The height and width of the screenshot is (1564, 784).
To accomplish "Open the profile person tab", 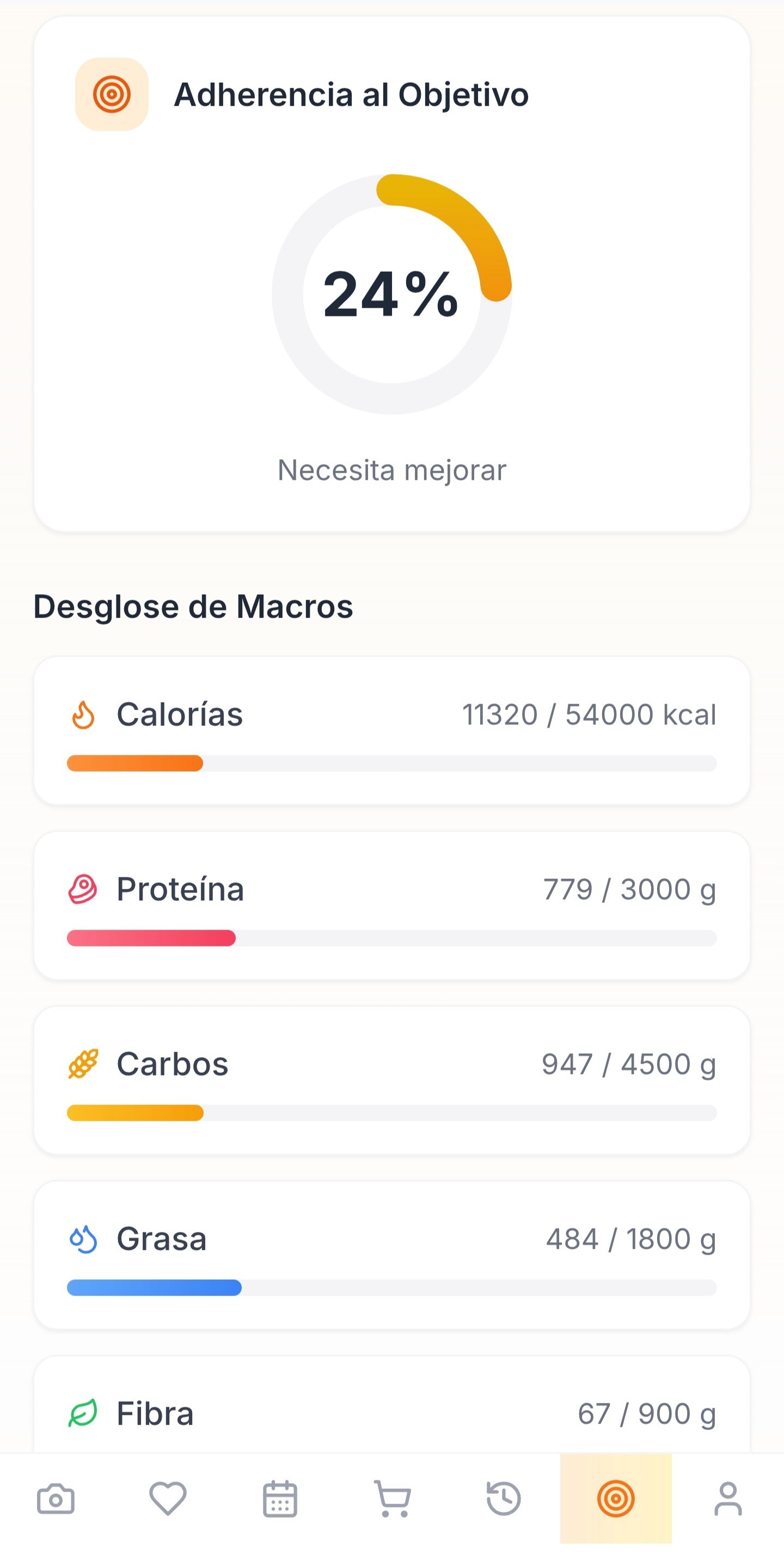I will [727, 1499].
